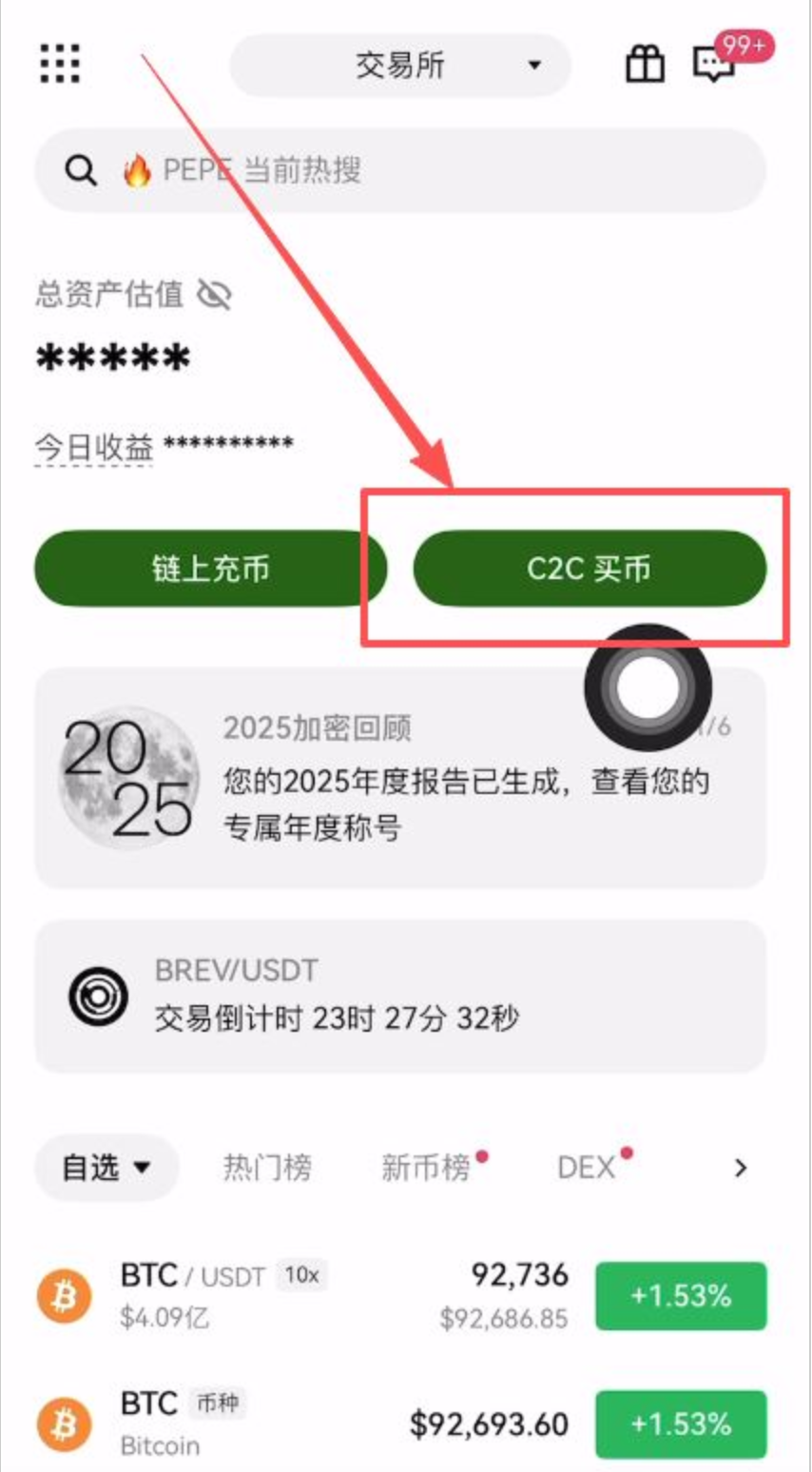Tap the right chevron beside DEX
Screen dimensions: 812x1472
tap(741, 1168)
